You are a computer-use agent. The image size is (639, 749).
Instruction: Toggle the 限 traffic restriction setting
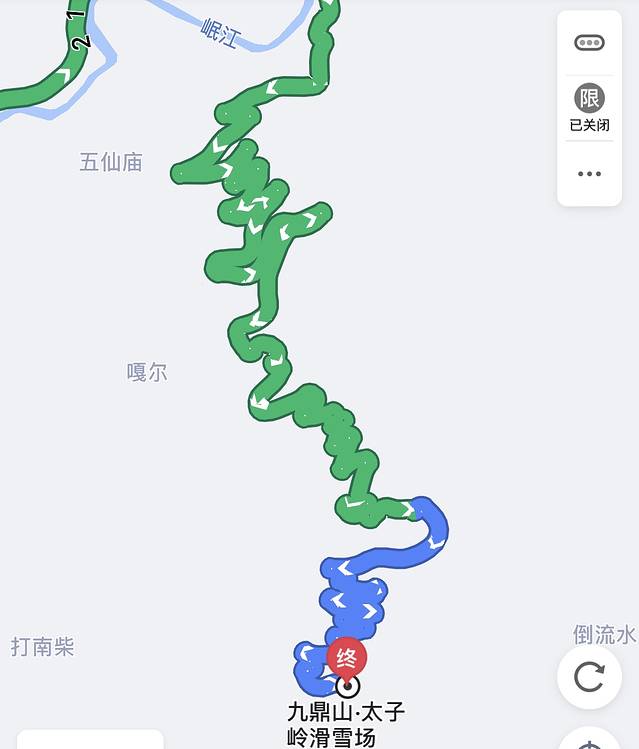pos(589,107)
